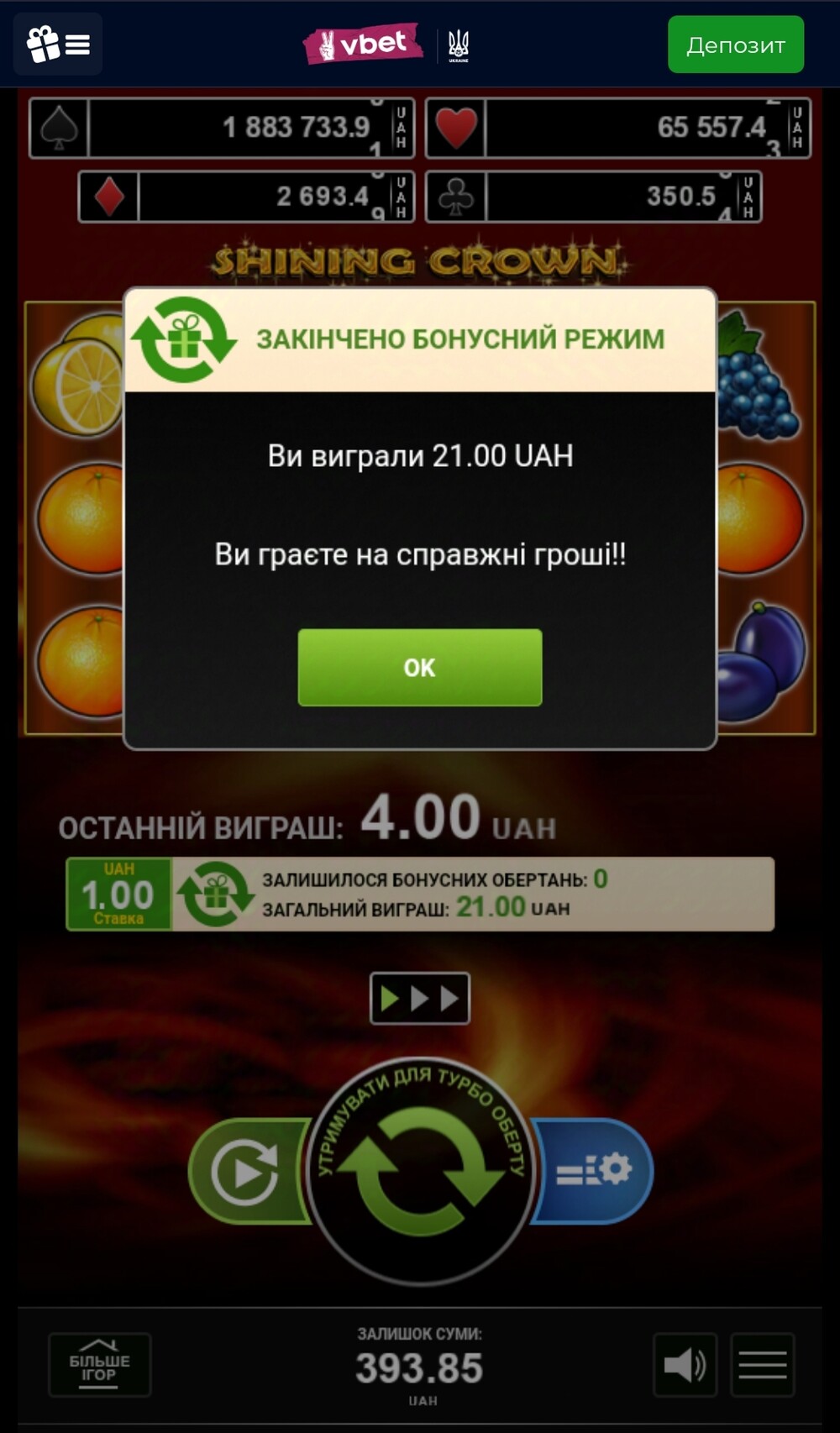Screen dimensions: 840x1433
Task: Mute the game sound with speaker icon
Action: pyautogui.click(x=685, y=1364)
